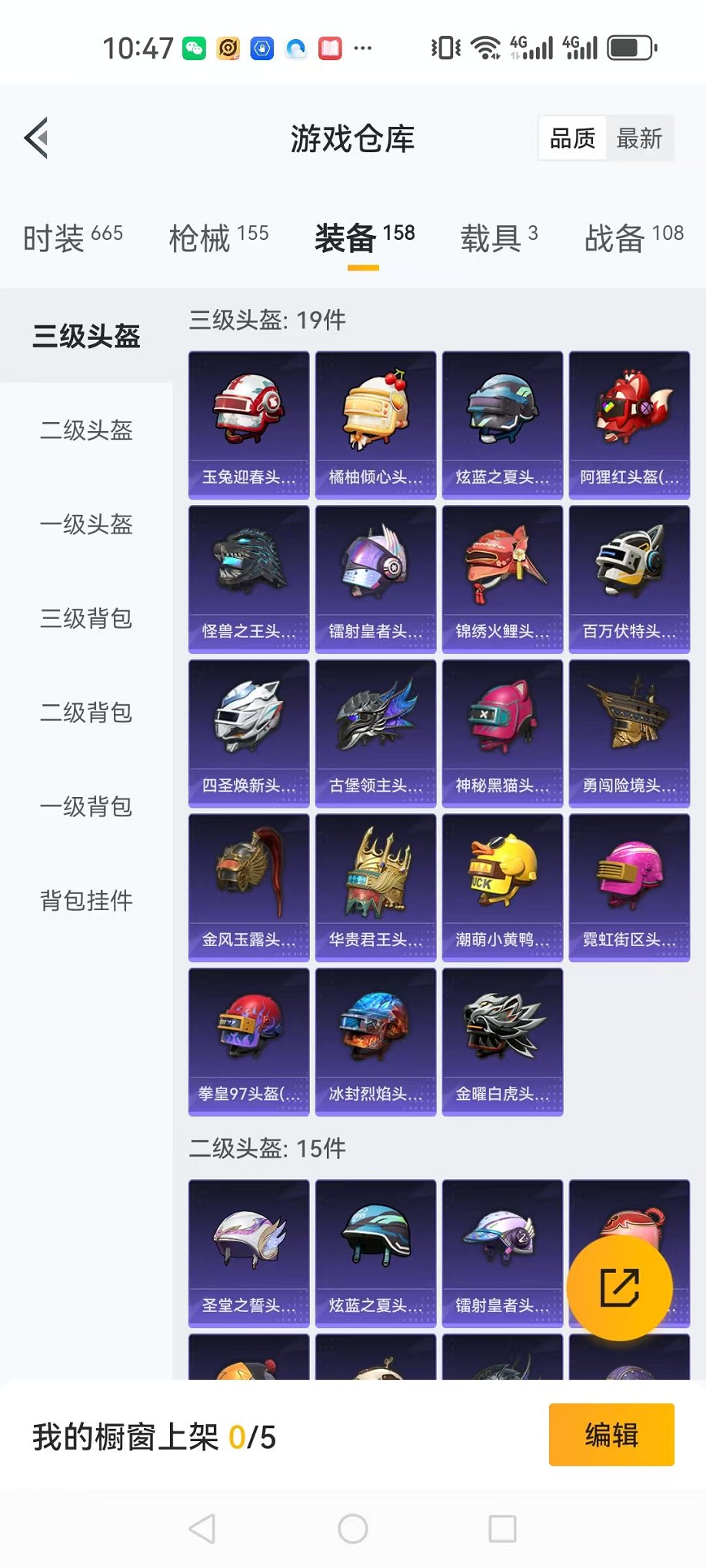Screen dimensions: 706x1568
Task: Go back from the 游戏仓库 page
Action: tap(37, 138)
